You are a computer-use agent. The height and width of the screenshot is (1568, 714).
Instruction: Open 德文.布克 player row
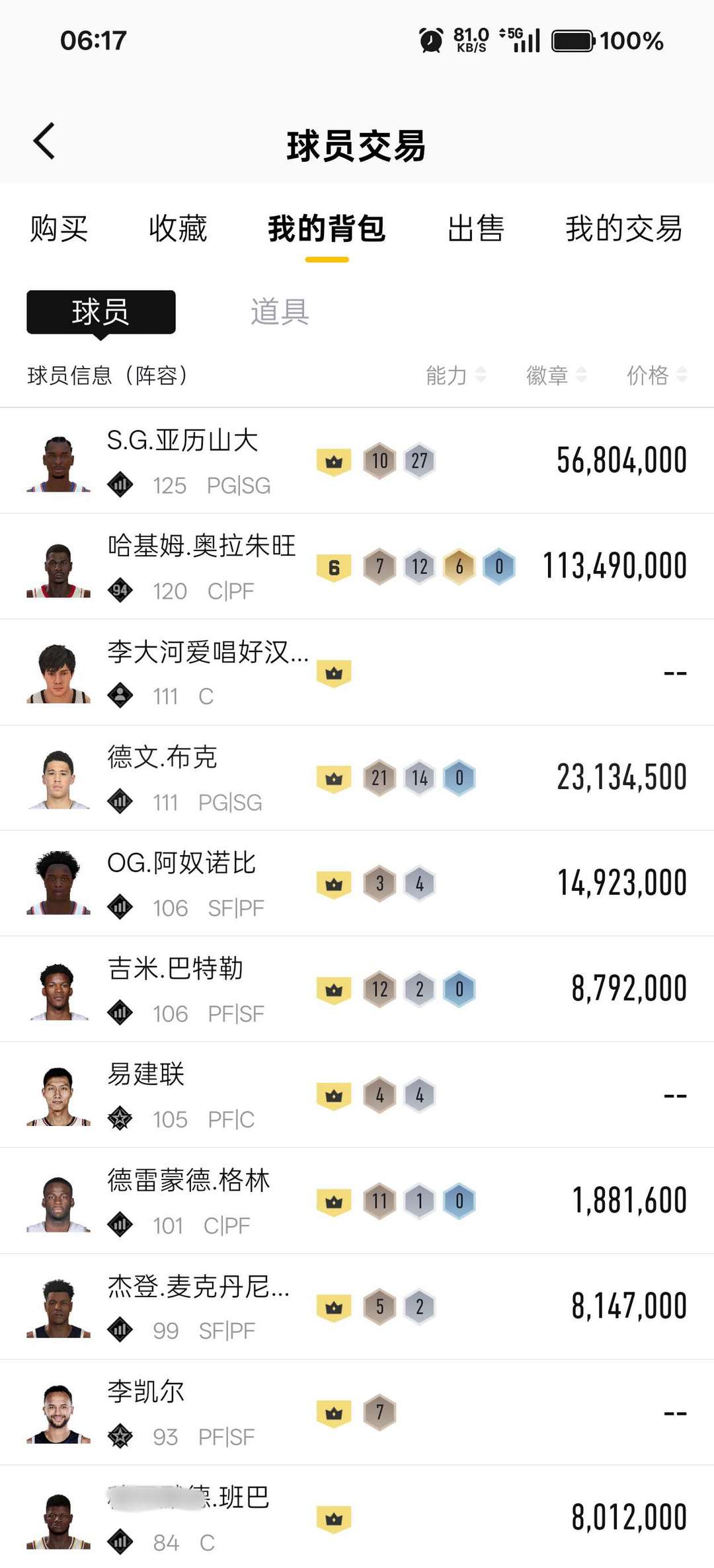tap(357, 778)
